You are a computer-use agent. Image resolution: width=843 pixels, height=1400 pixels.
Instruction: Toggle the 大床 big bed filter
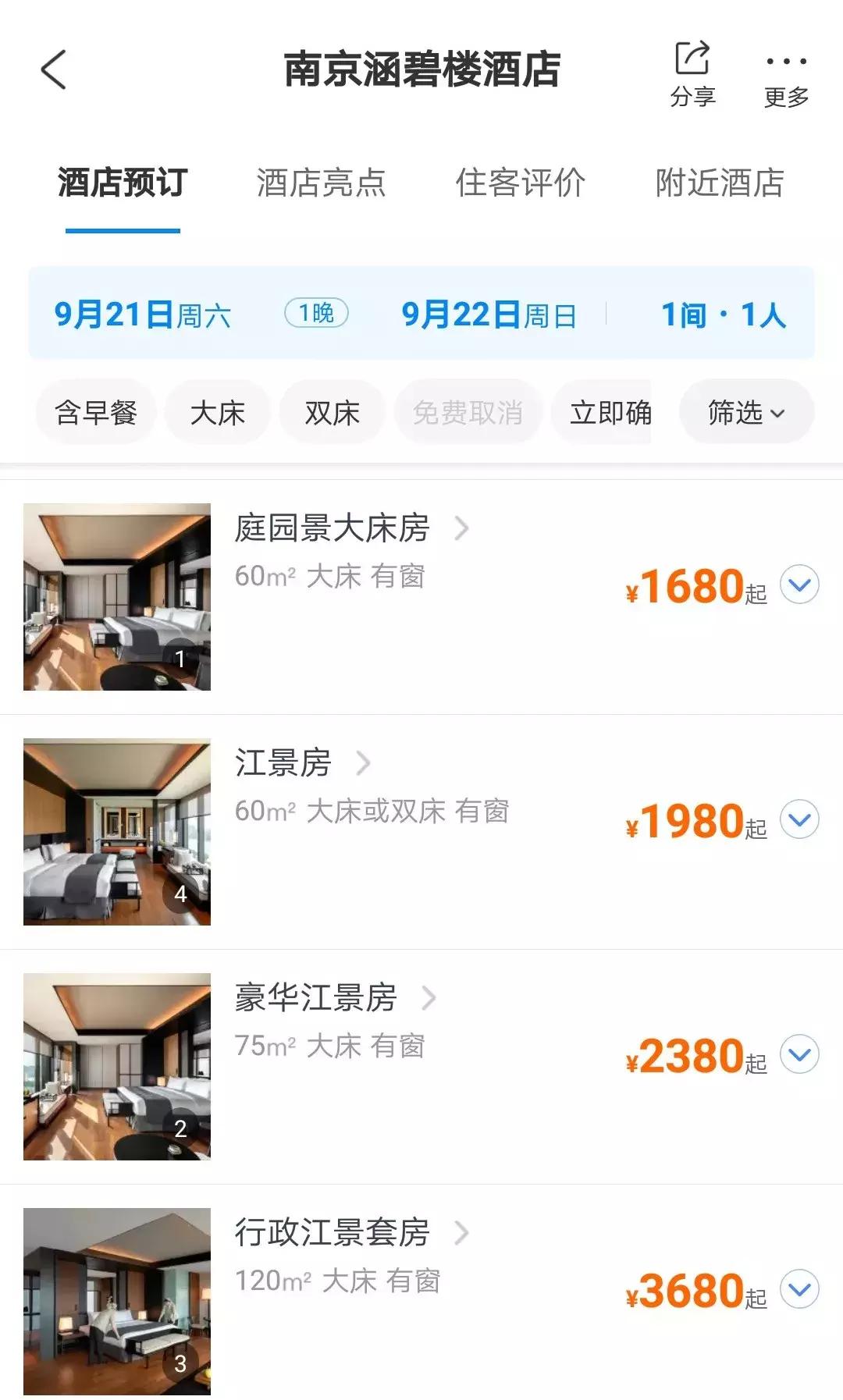click(x=216, y=412)
